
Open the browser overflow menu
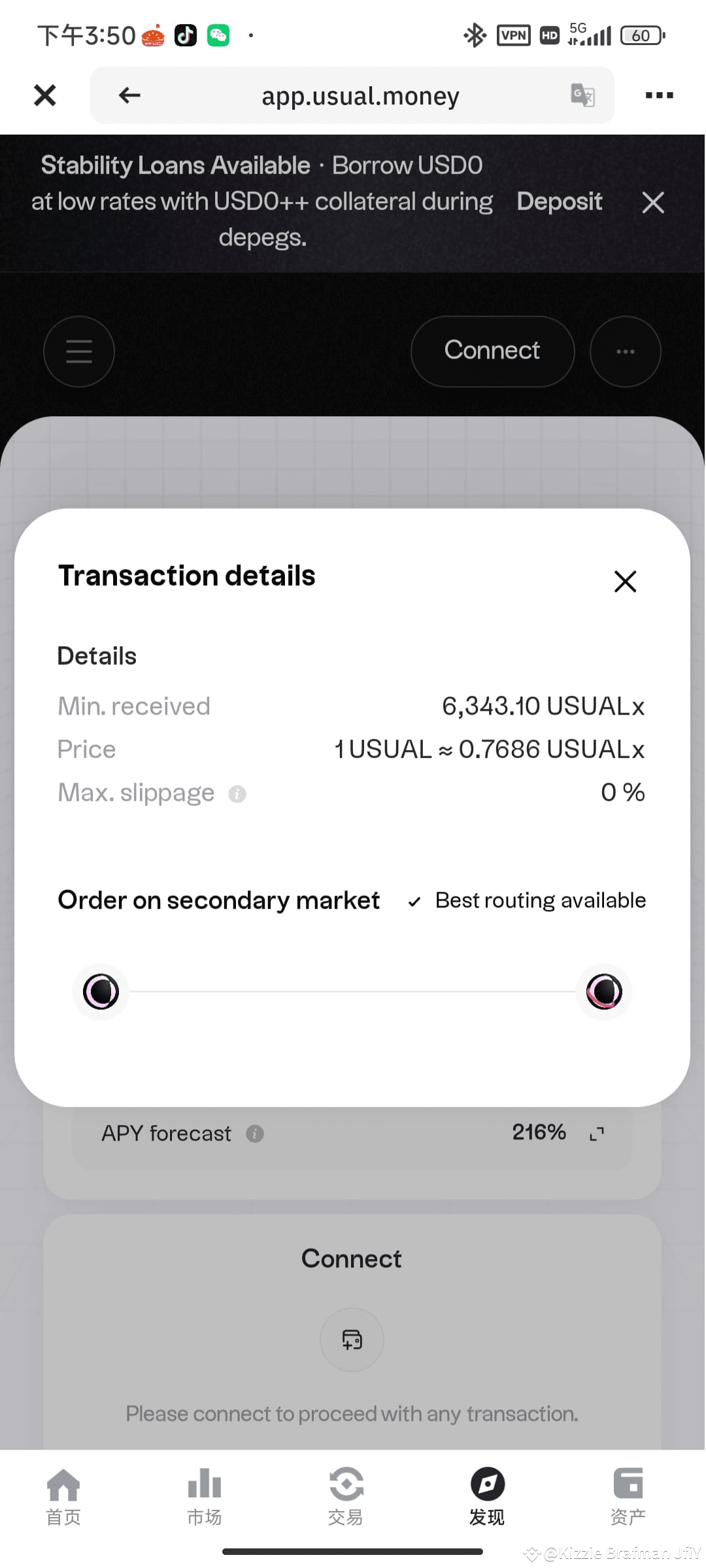point(658,95)
